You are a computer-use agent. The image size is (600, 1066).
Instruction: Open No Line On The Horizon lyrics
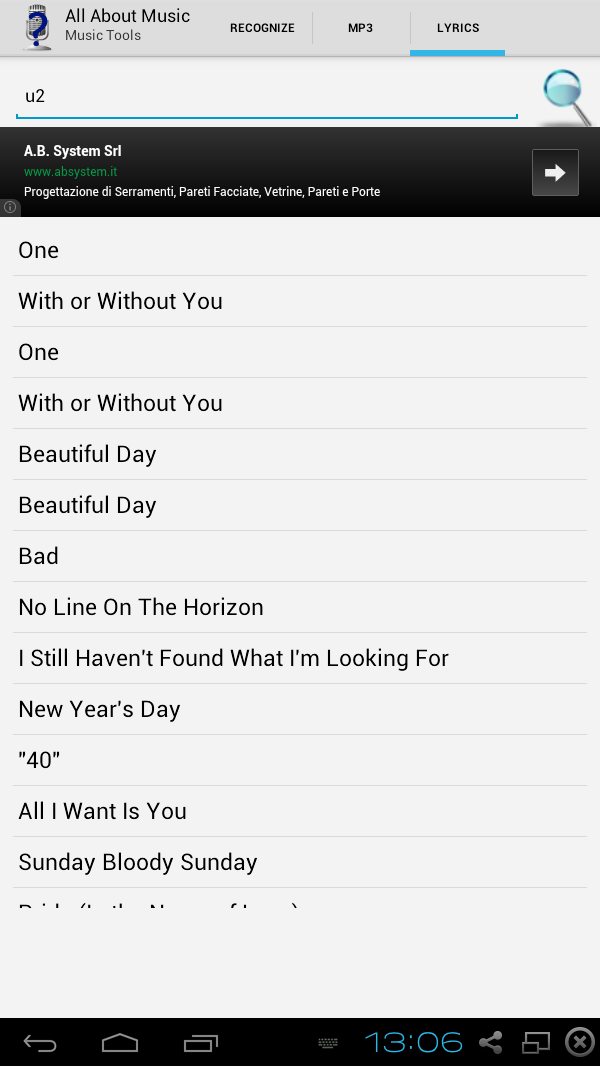tap(300, 607)
